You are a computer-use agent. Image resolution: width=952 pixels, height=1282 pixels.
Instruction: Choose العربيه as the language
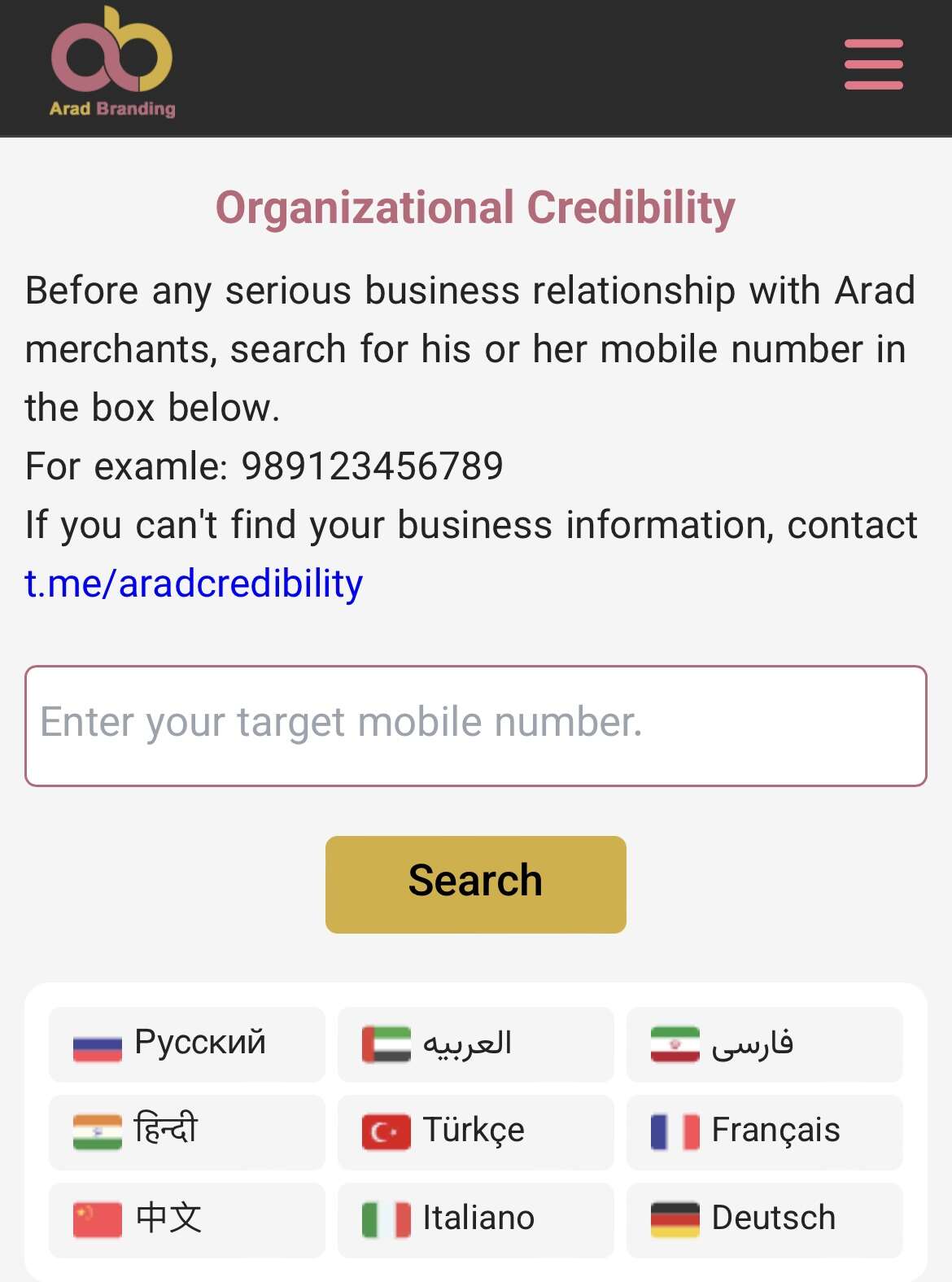pos(475,1044)
